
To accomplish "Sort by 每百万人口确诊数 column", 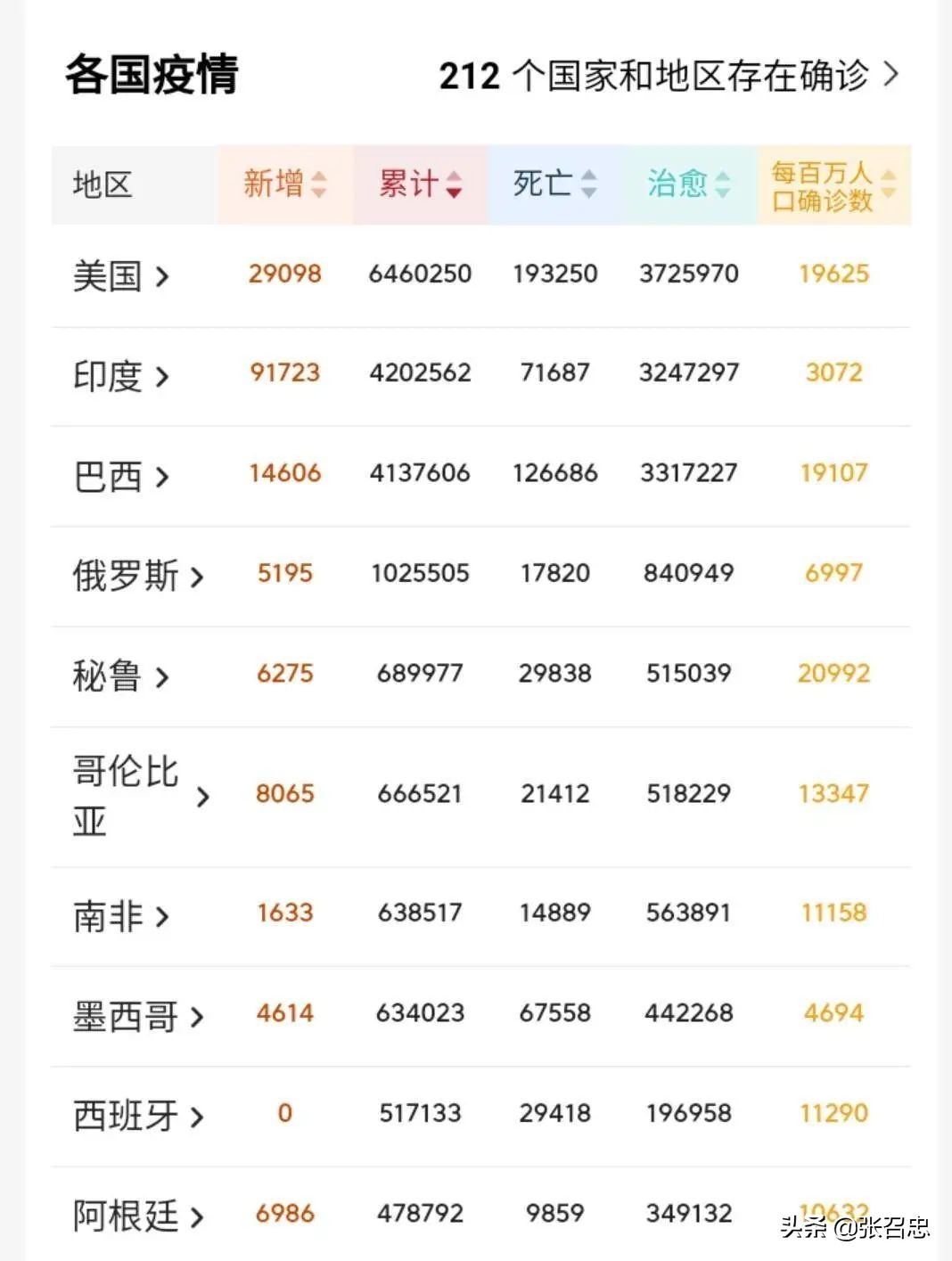I will [833, 185].
